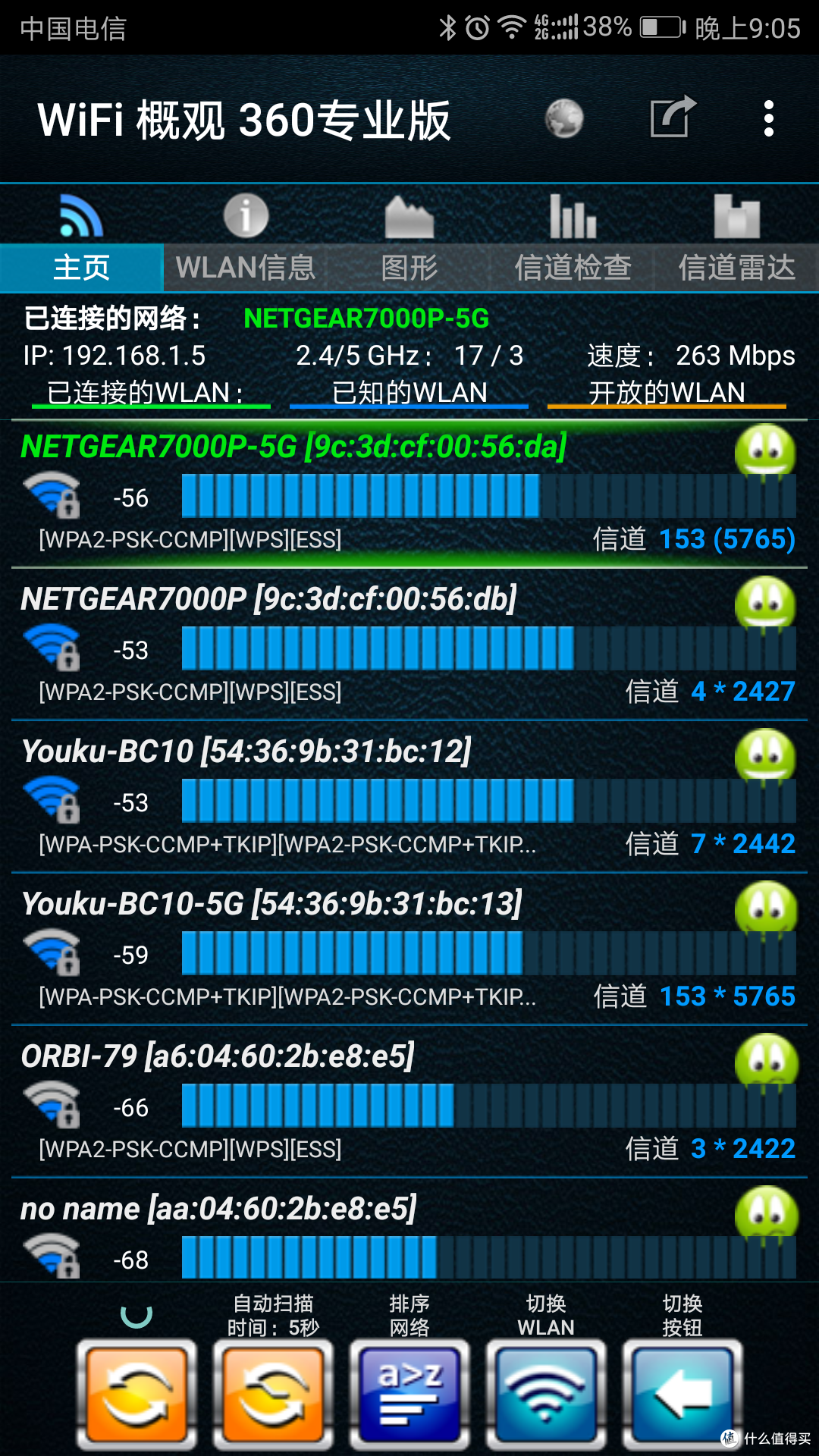Open the NETGEAR7000P [9c:3d:cf:00:56:db] entry

[x=409, y=645]
